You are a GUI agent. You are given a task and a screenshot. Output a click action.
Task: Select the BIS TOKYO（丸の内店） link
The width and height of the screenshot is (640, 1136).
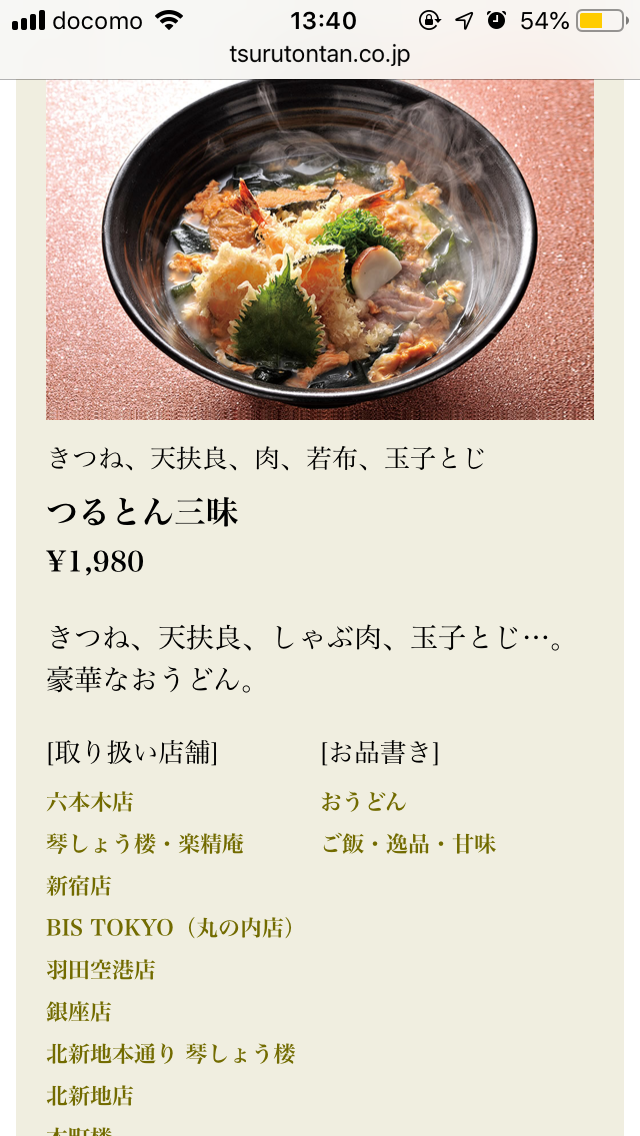point(172,928)
